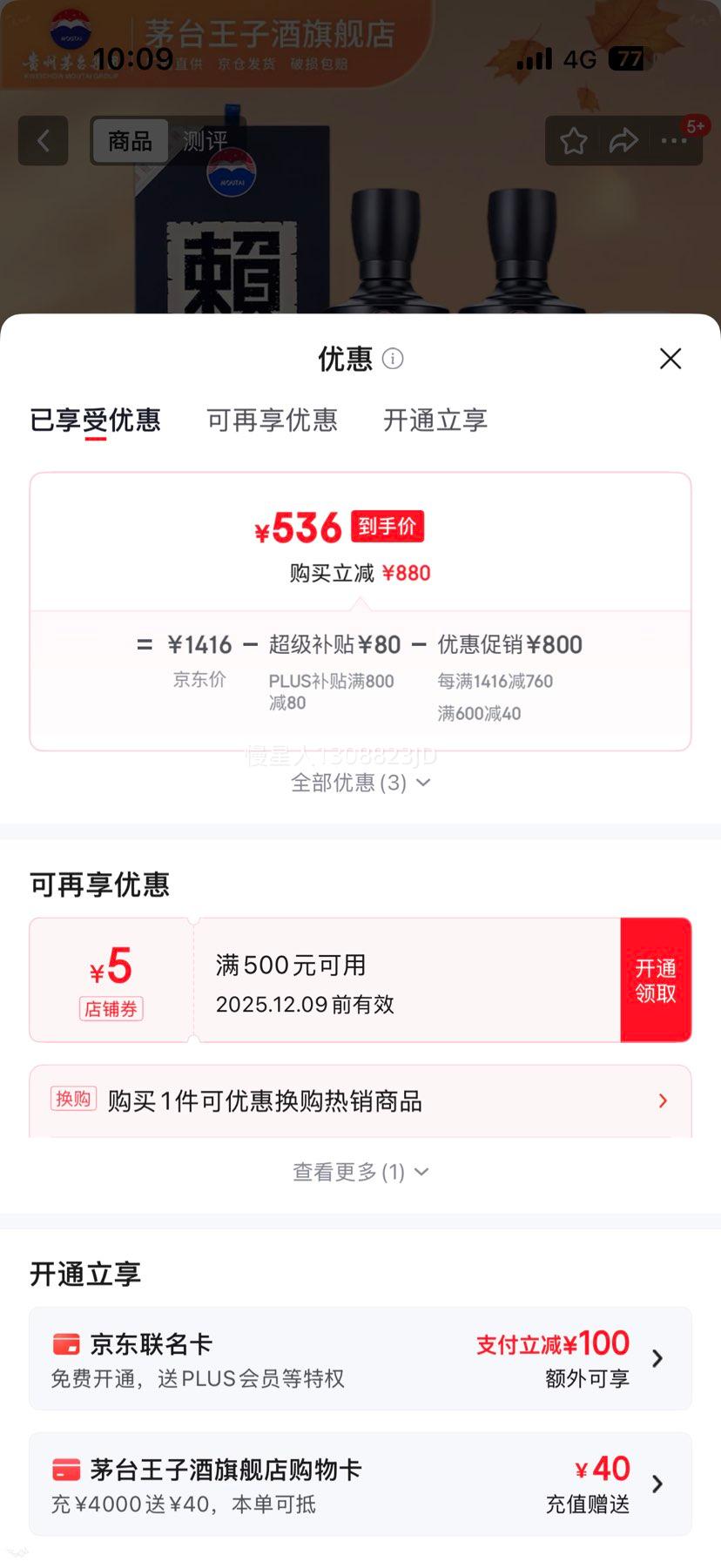Switch to the 可再享优惠 tab

click(272, 421)
